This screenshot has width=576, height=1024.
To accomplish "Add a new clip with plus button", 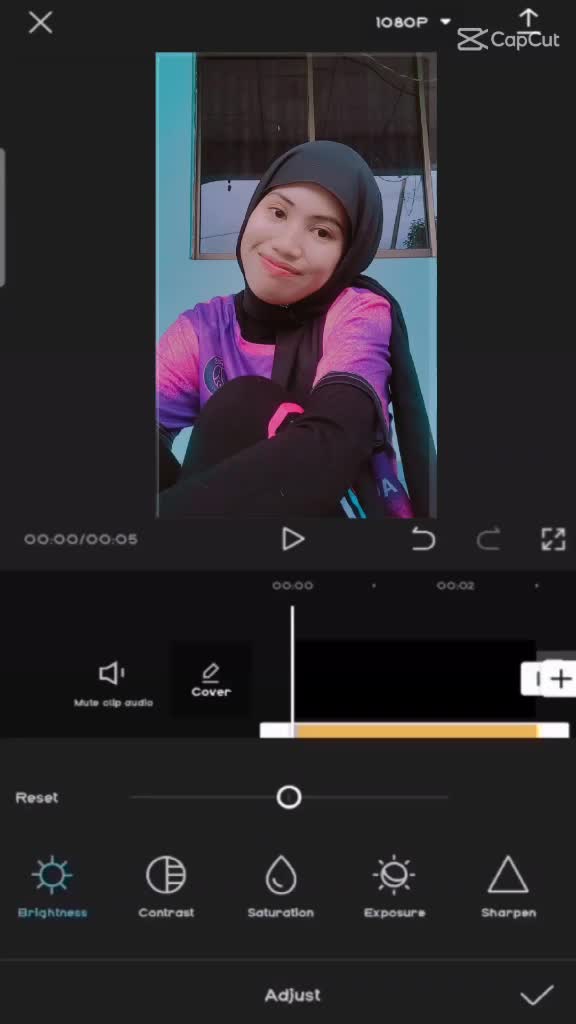I will (x=560, y=679).
